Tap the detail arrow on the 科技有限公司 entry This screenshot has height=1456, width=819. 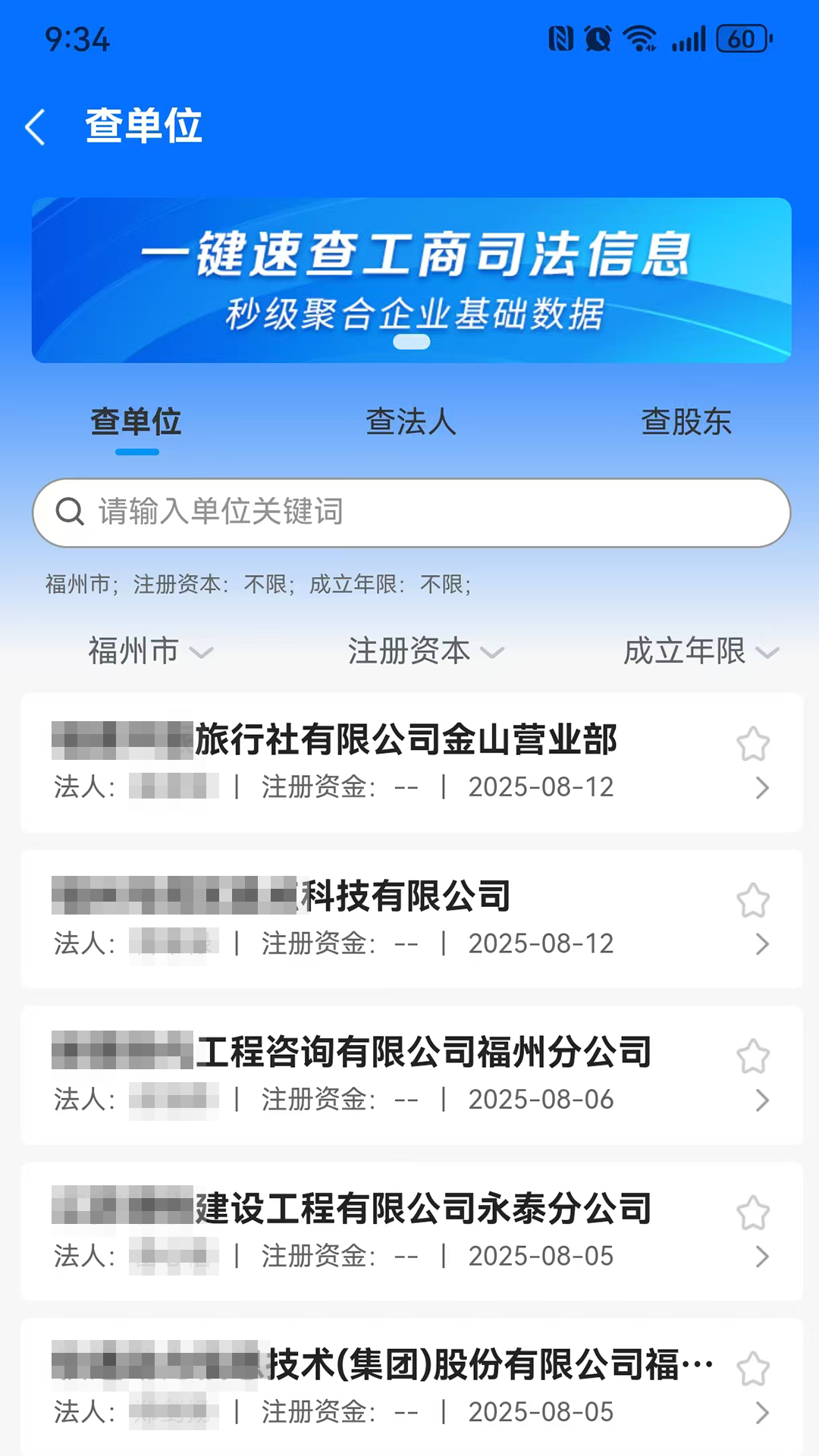(x=761, y=945)
